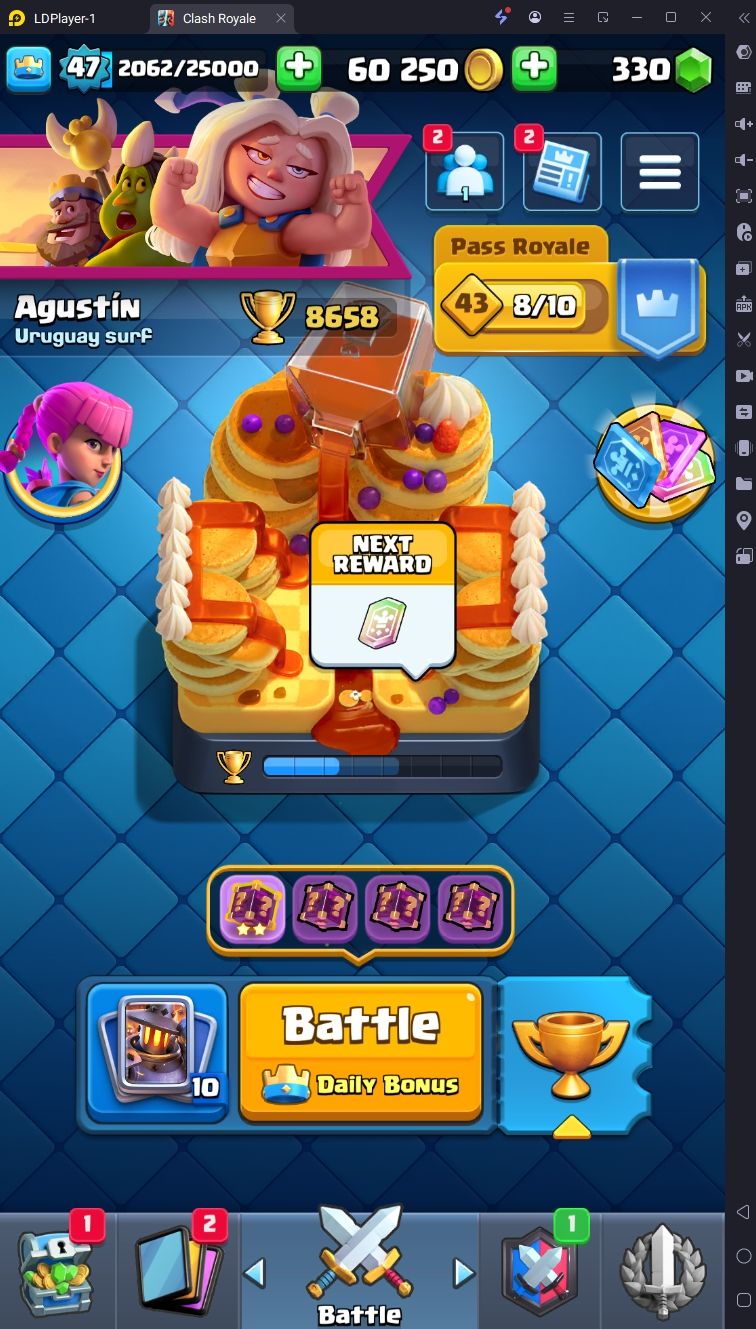Buy experience with the plus beside 2062/25000
Image resolution: width=756 pixels, height=1329 pixels.
pyautogui.click(x=298, y=68)
